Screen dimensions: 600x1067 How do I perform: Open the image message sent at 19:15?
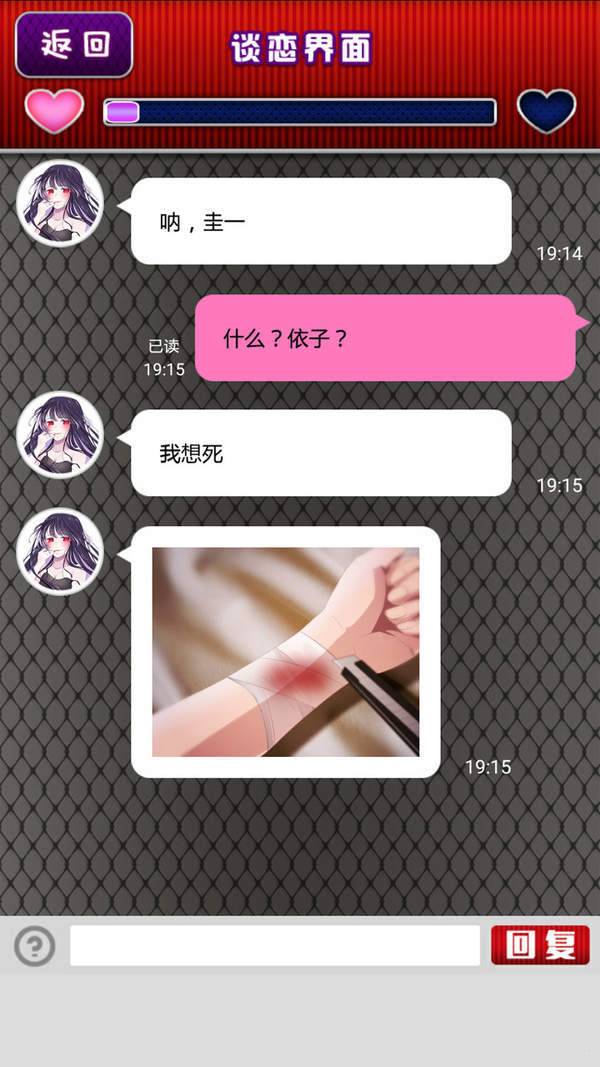(x=286, y=651)
